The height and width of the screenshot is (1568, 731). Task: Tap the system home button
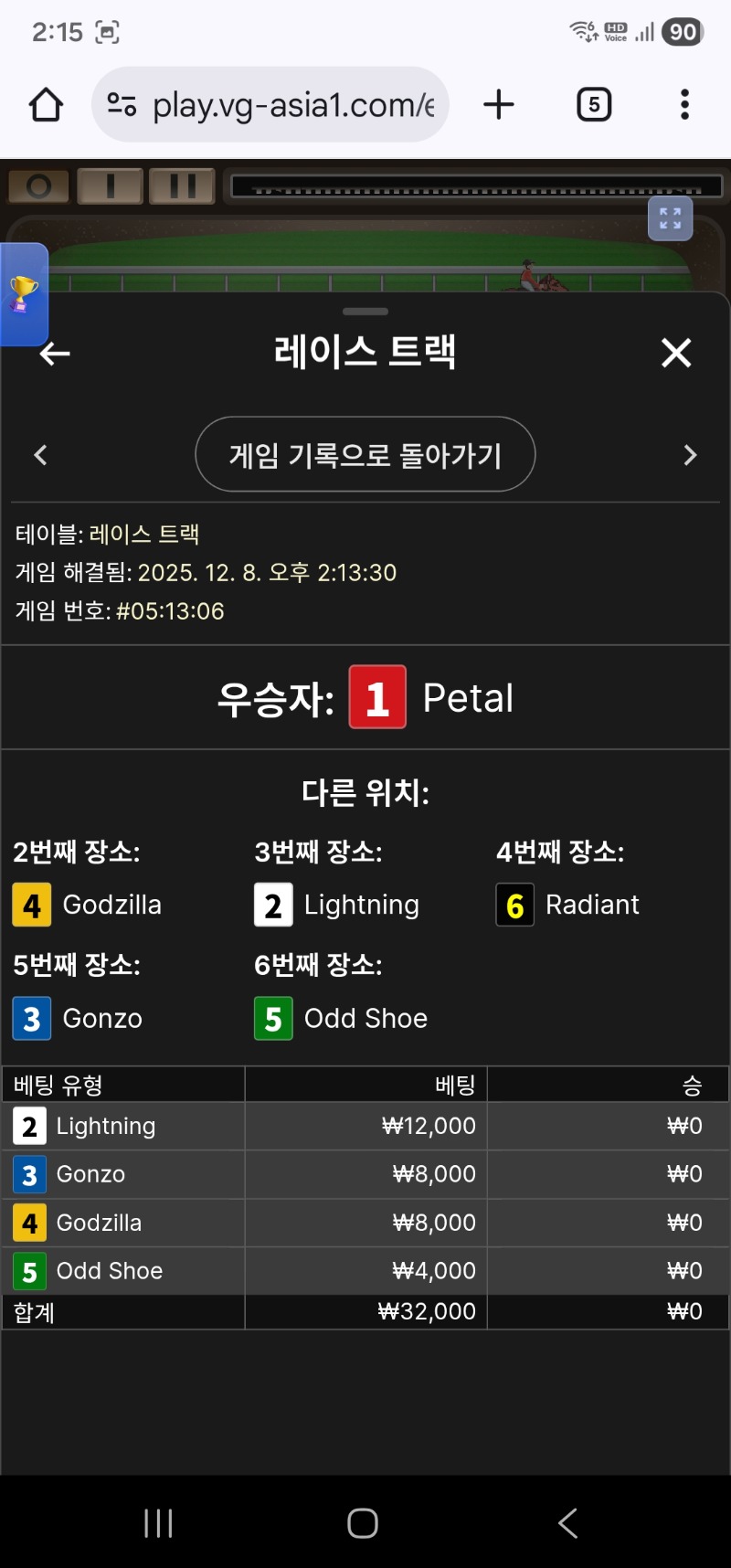pyautogui.click(x=363, y=1522)
